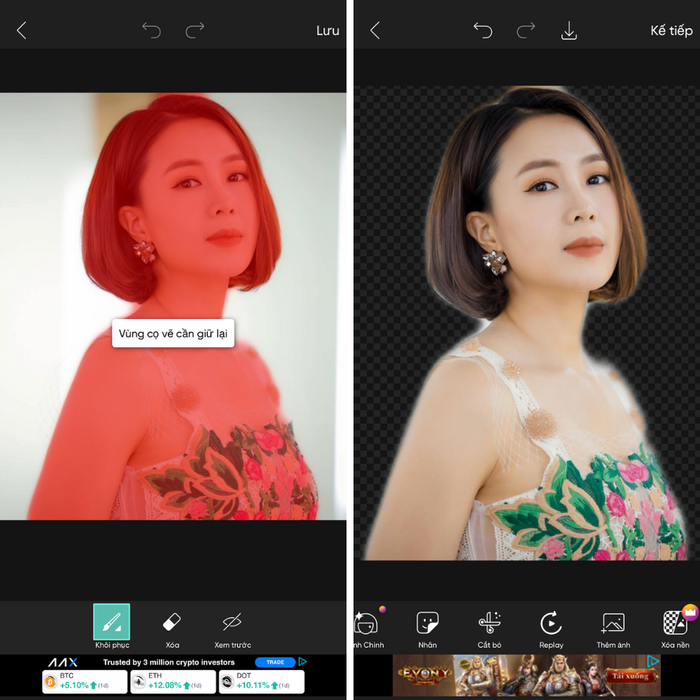Go back from the Lưu brush screen
700x700 pixels.
(22, 31)
